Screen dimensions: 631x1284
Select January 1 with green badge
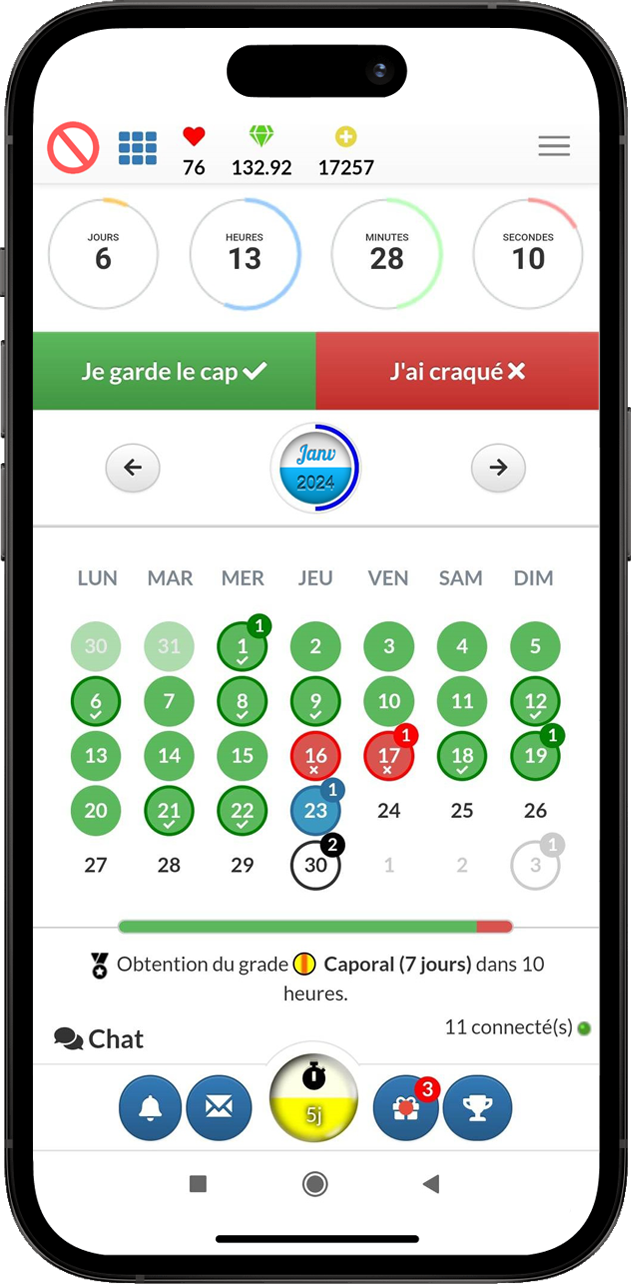pyautogui.click(x=242, y=647)
